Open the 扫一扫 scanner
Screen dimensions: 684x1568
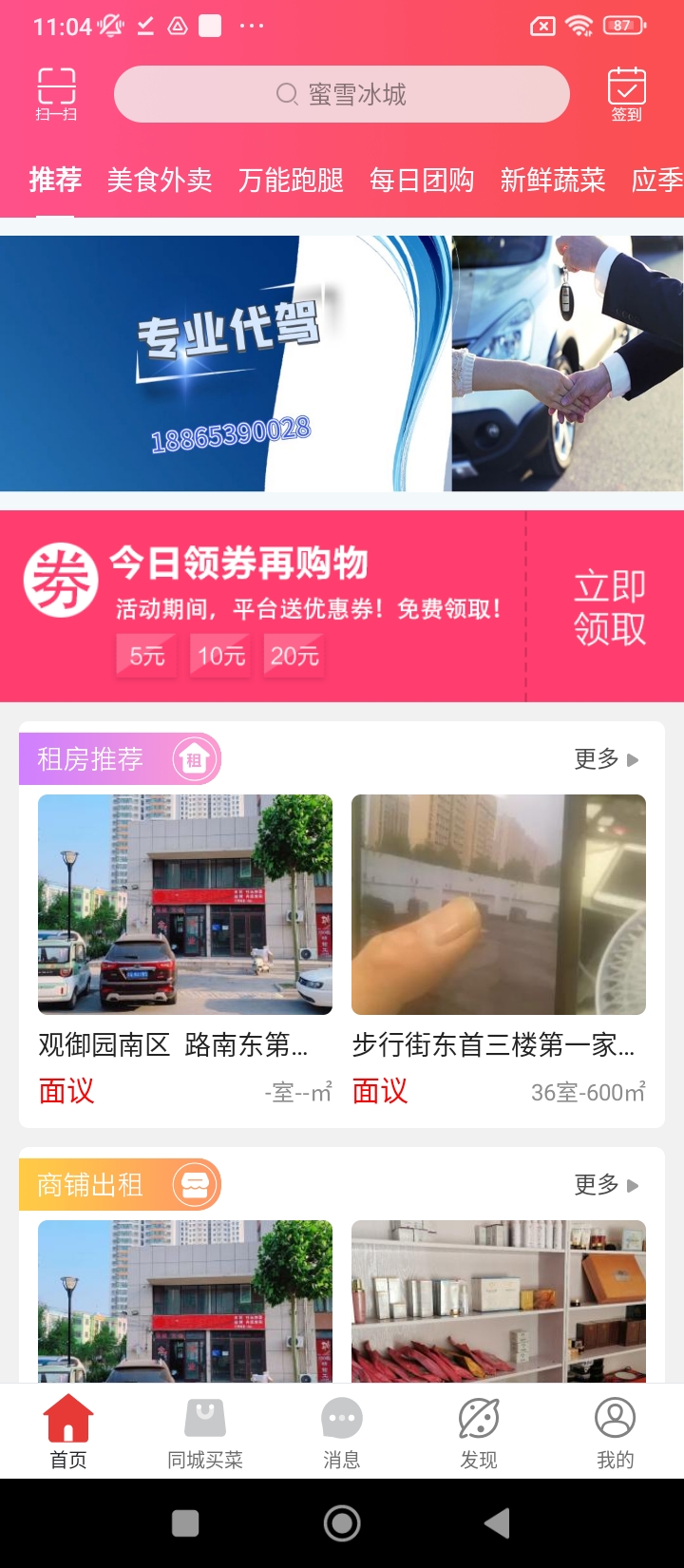pyautogui.click(x=56, y=93)
